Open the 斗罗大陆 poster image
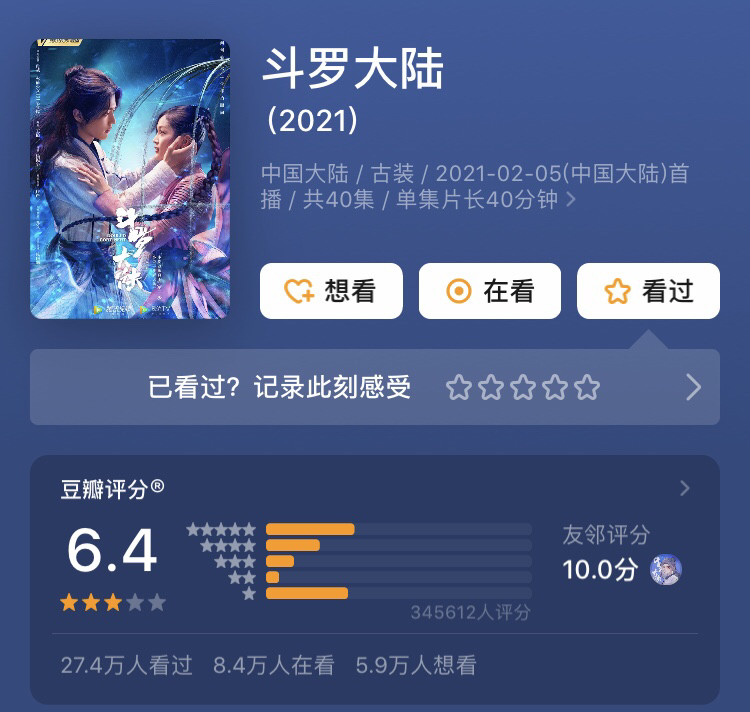The image size is (750, 712). click(130, 179)
